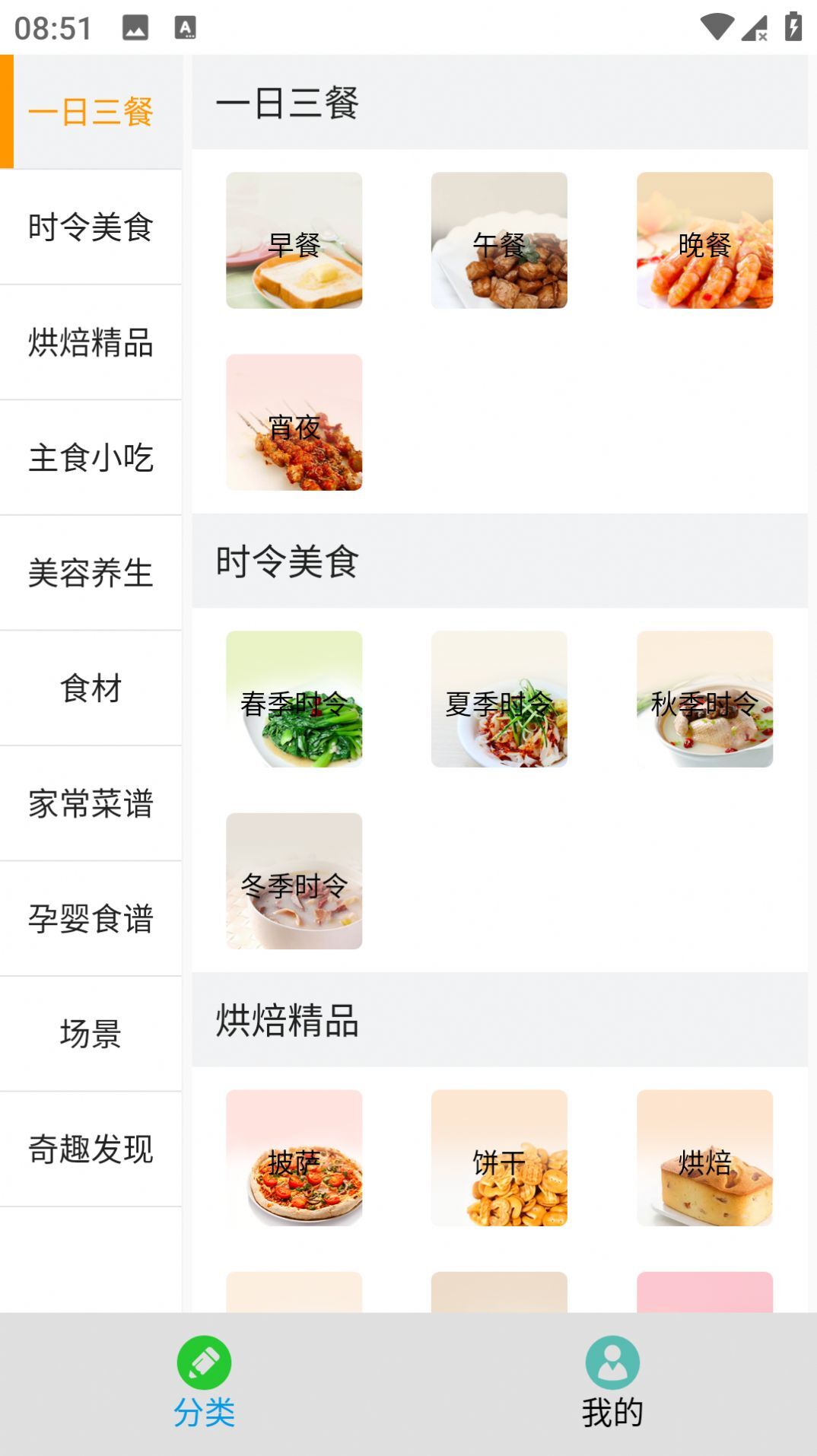Tap the 午餐 lunch category image
The height and width of the screenshot is (1456, 817).
tap(498, 240)
